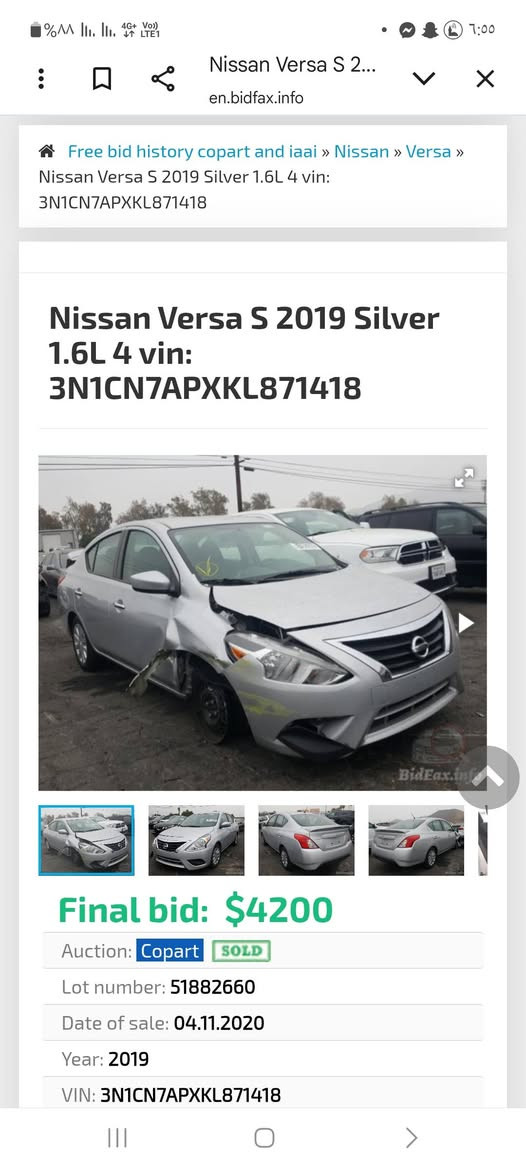Image resolution: width=526 pixels, height=1169 pixels.
Task: Select the second front-view thumbnail
Action: pyautogui.click(x=197, y=839)
